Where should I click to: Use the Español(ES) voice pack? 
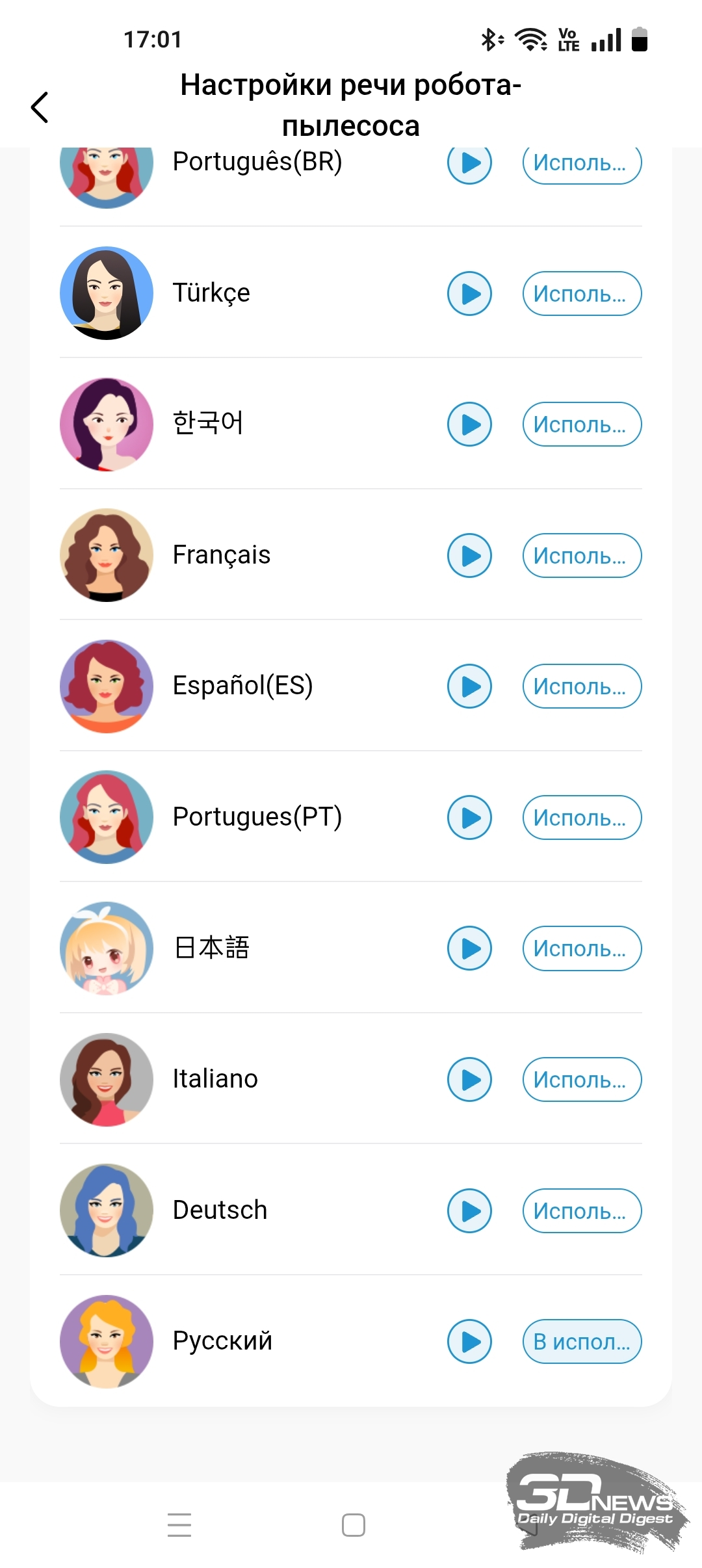click(x=582, y=686)
